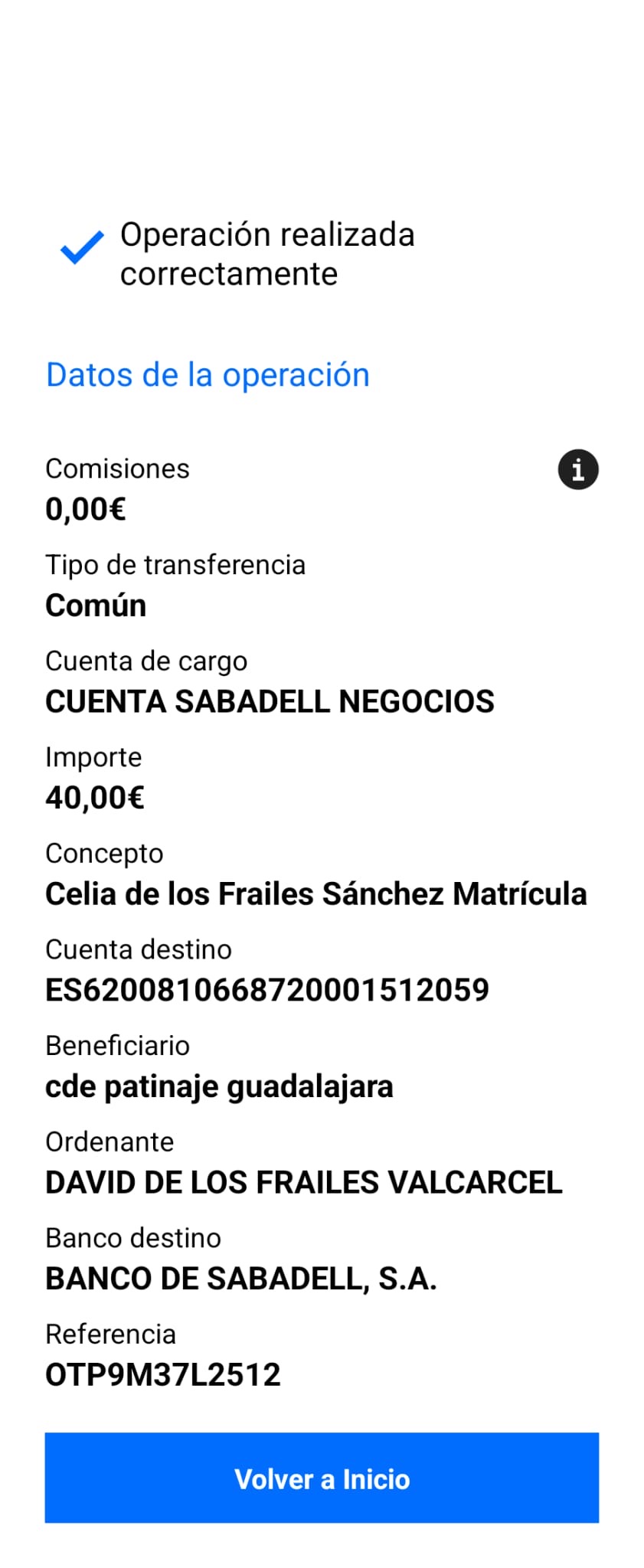Click the beneficiary cde patinaje guadalajara

(220, 1086)
